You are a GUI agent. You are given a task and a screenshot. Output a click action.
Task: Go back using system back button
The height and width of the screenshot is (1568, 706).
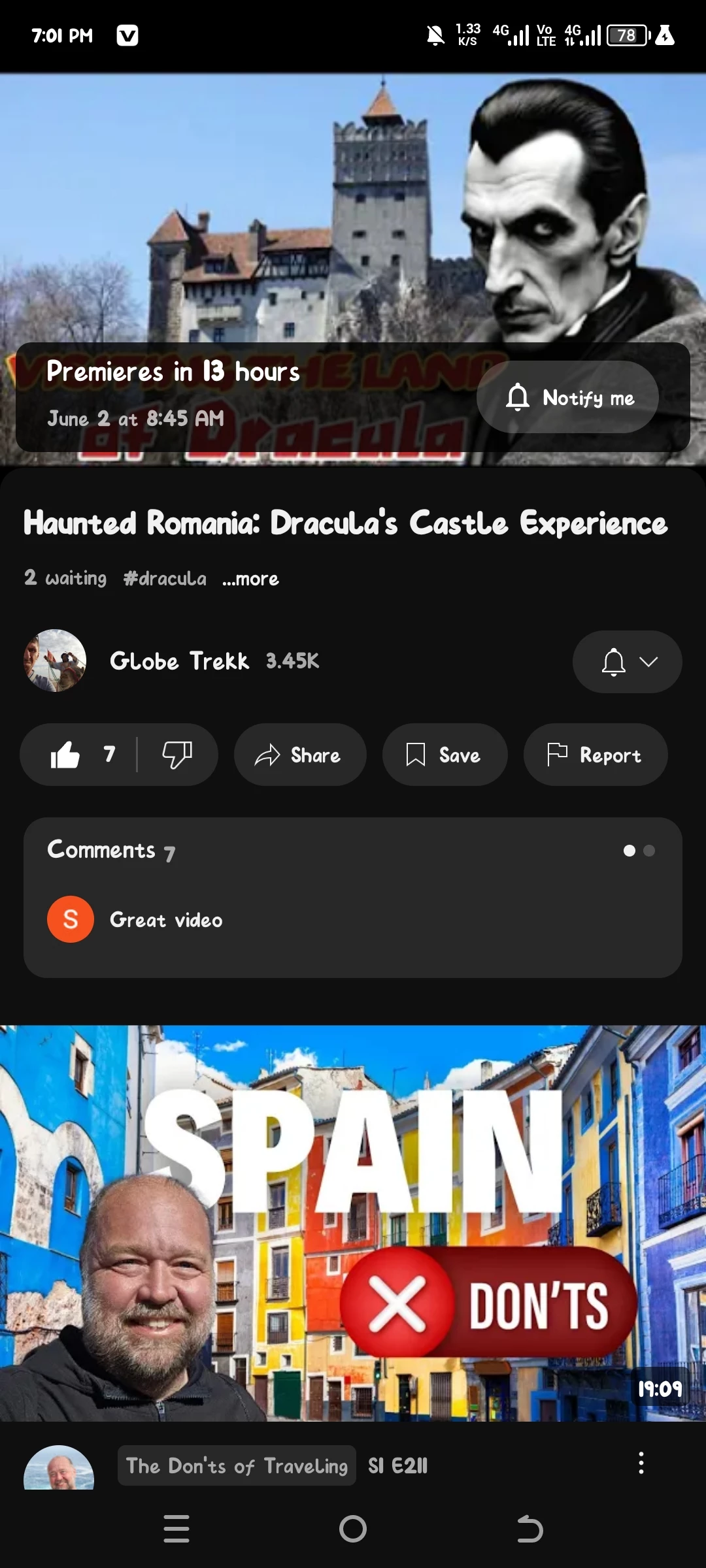(529, 1529)
